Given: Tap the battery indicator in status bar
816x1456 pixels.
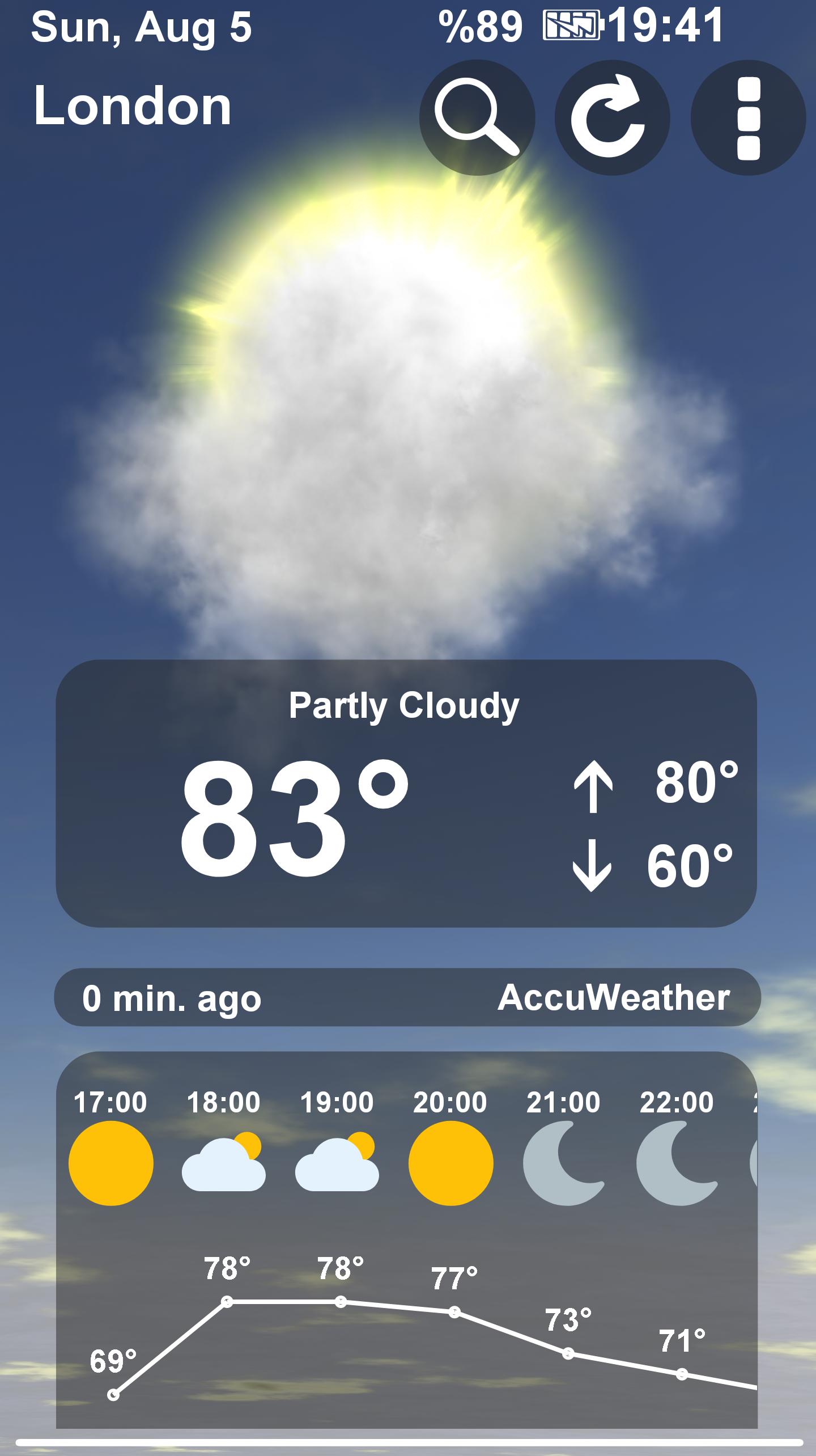Looking at the screenshot, I should (x=572, y=26).
